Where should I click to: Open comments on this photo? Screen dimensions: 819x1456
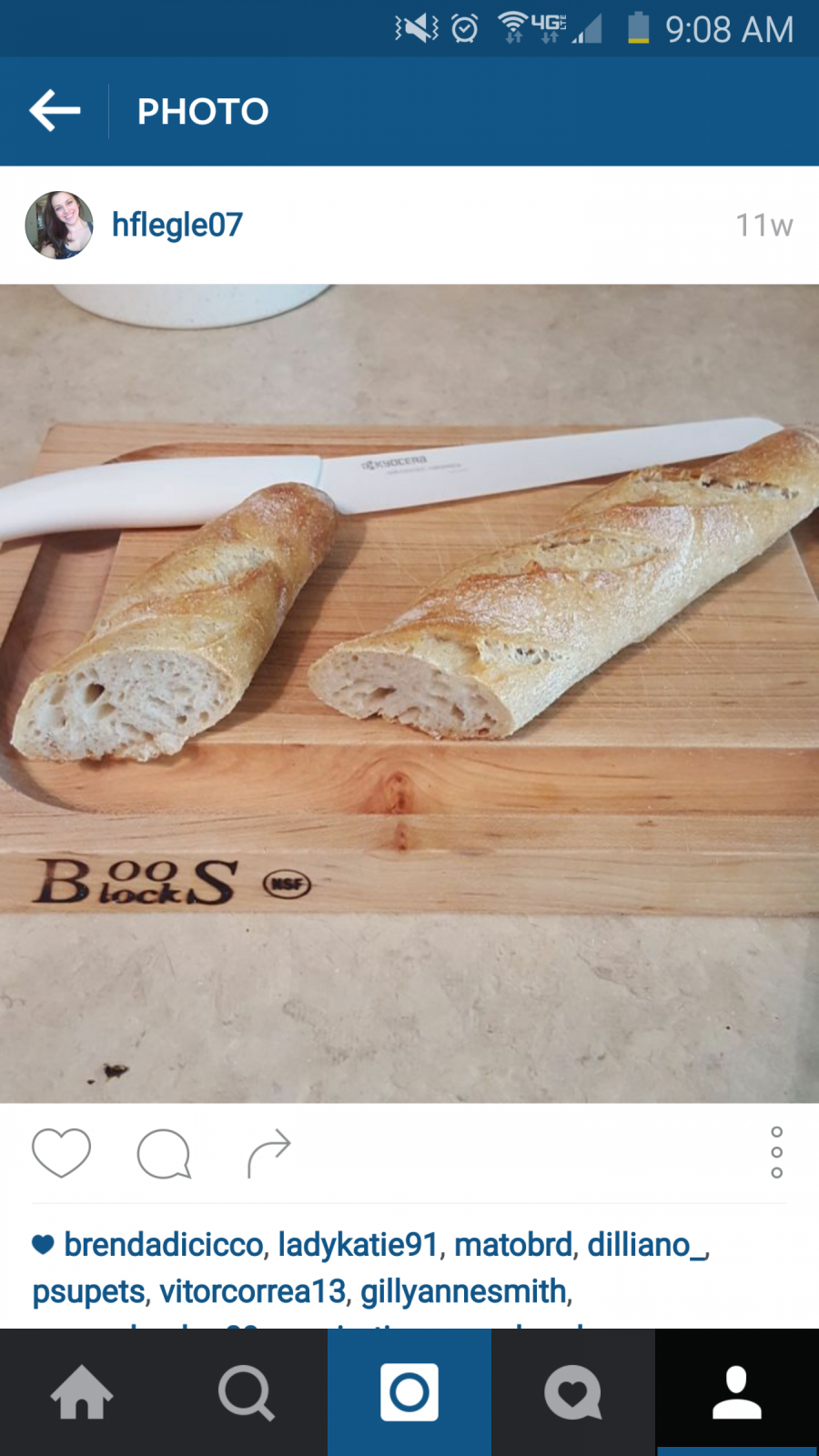pyautogui.click(x=164, y=1154)
